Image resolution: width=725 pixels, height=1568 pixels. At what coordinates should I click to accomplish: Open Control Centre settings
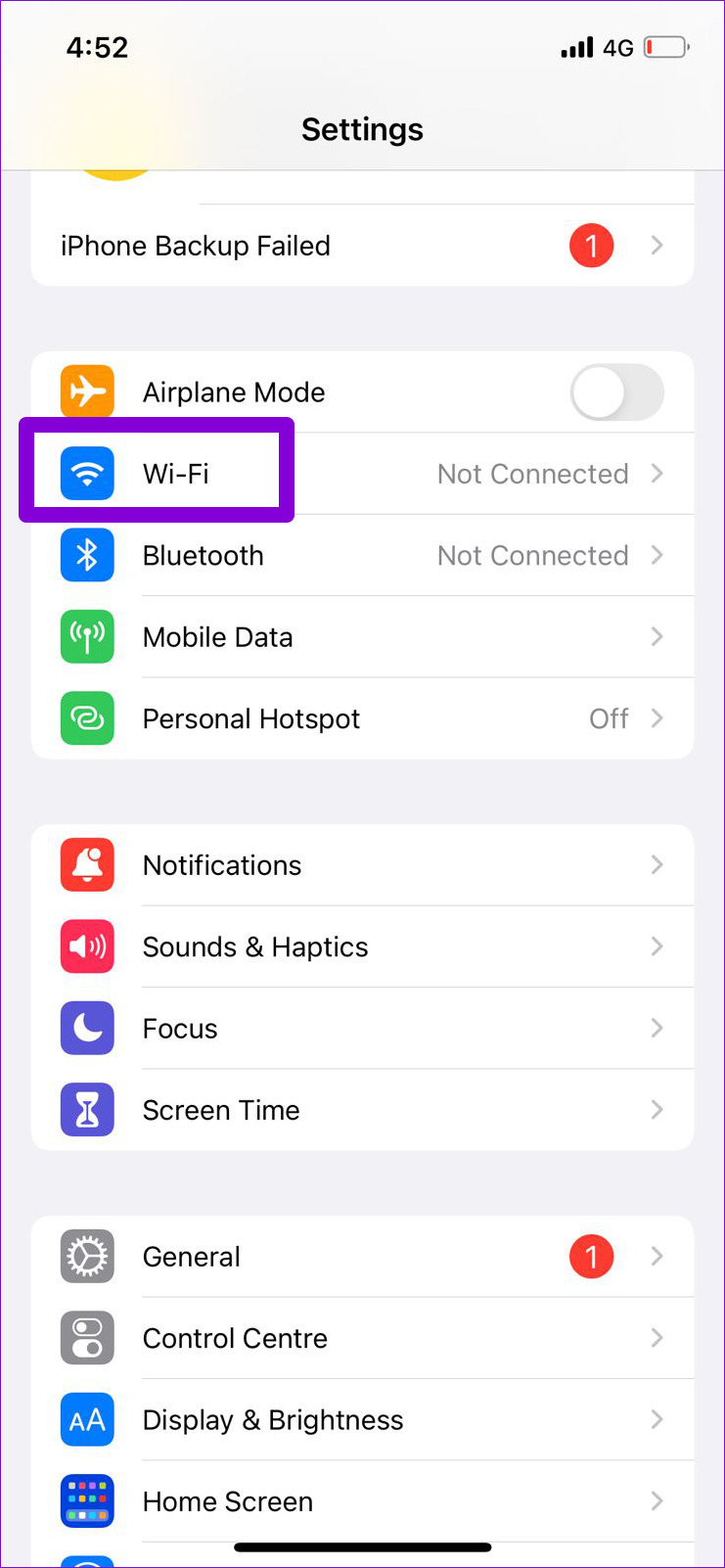pos(362,1339)
